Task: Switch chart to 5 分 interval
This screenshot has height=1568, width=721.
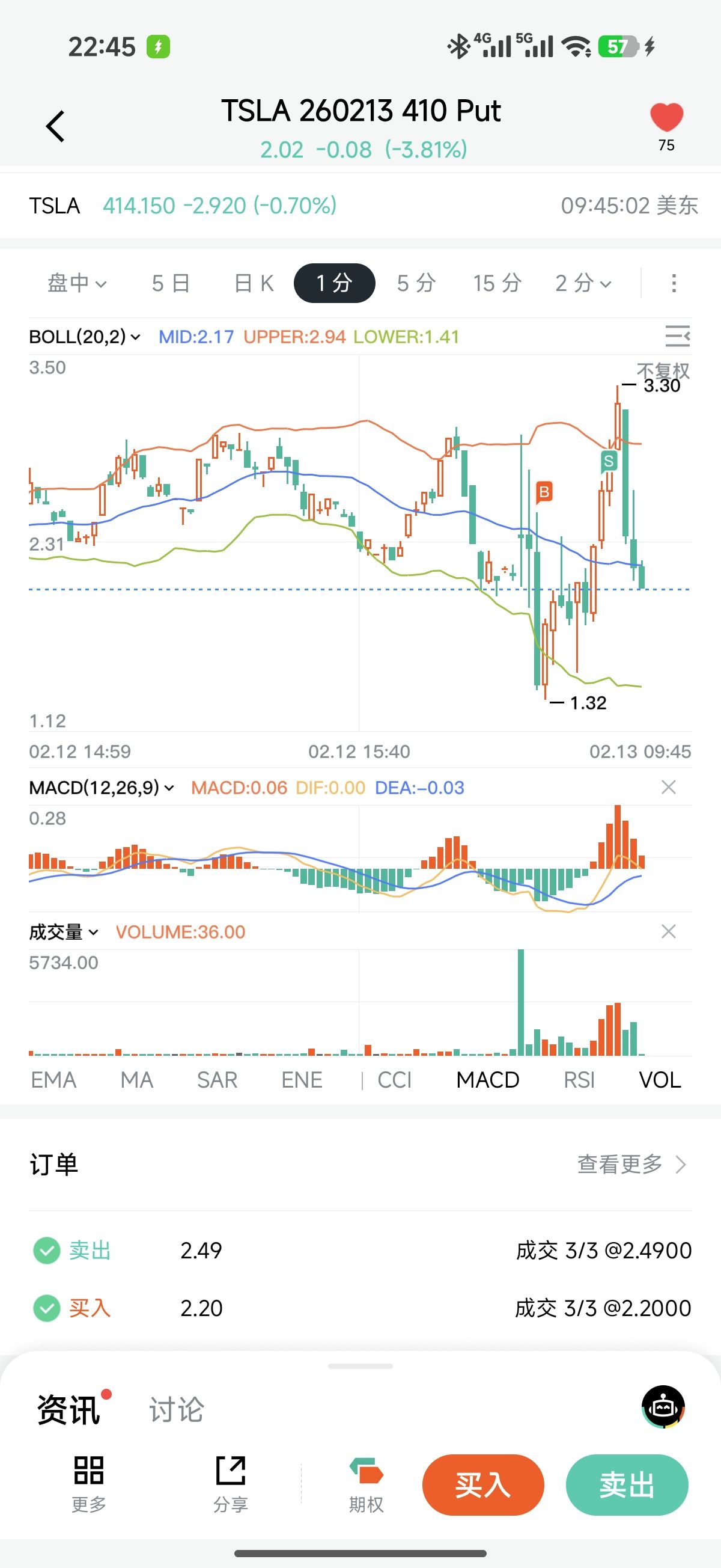Action: coord(416,283)
